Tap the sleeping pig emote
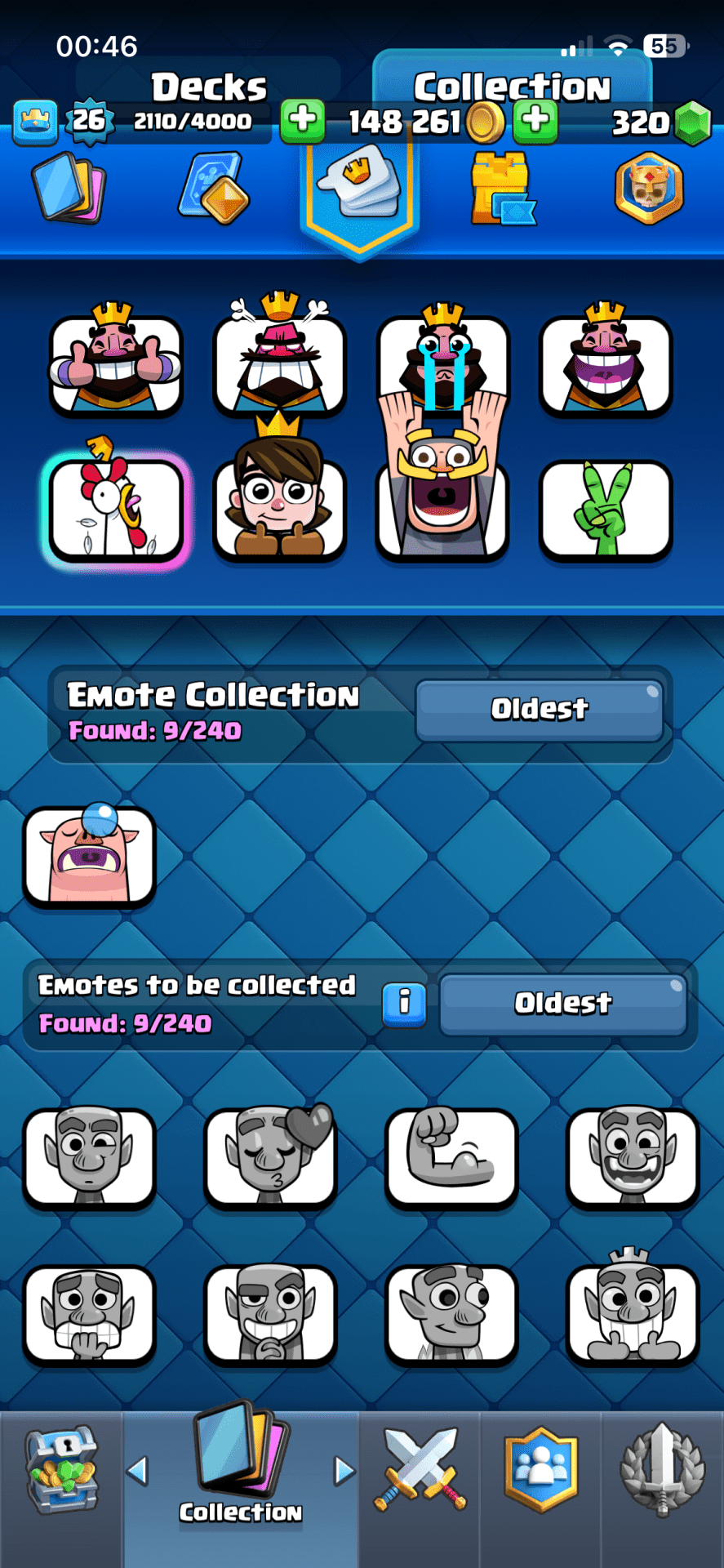 coord(89,855)
